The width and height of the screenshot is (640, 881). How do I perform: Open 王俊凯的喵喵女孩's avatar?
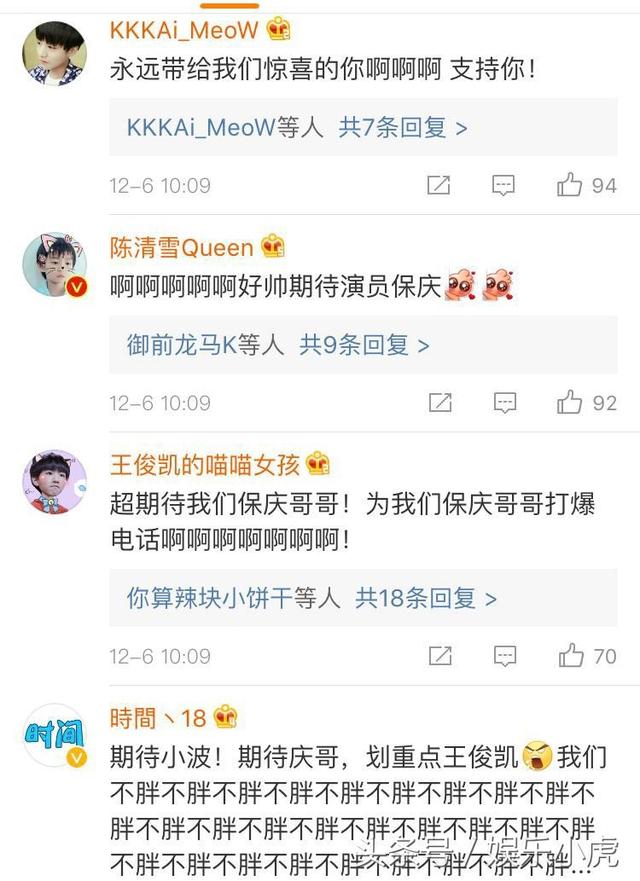53,482
